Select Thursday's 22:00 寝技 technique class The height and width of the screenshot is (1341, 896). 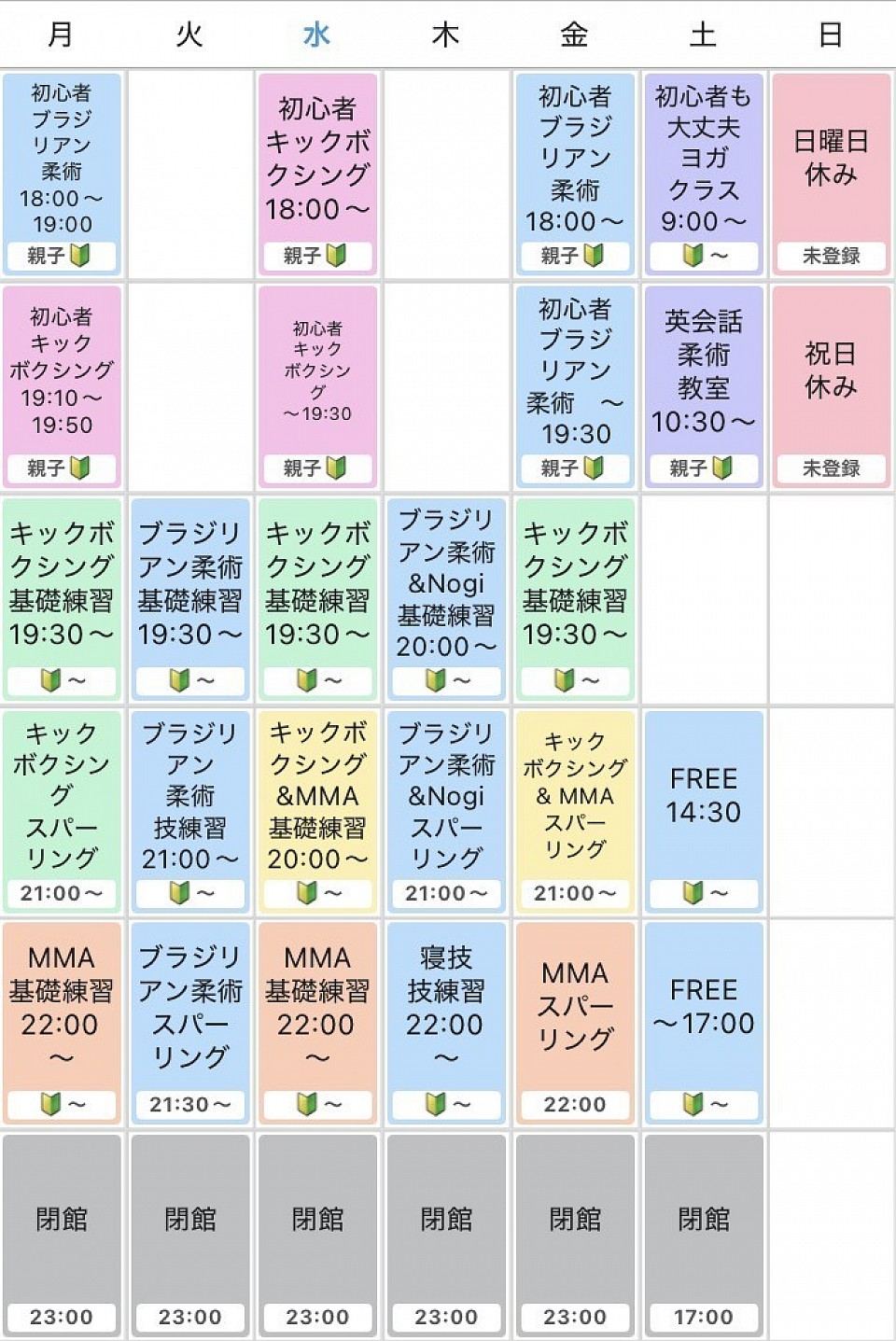[446, 1022]
